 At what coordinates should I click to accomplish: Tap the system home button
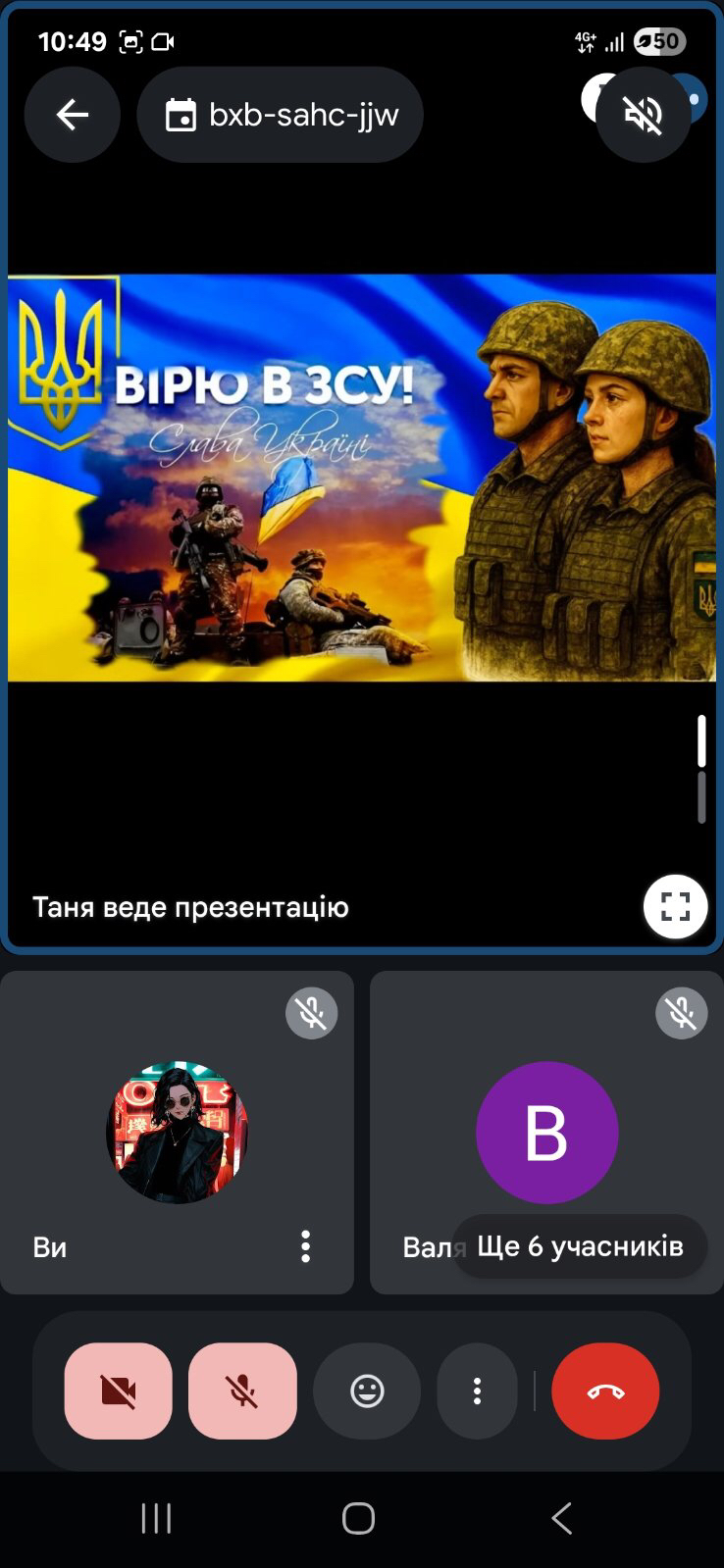[x=358, y=1518]
